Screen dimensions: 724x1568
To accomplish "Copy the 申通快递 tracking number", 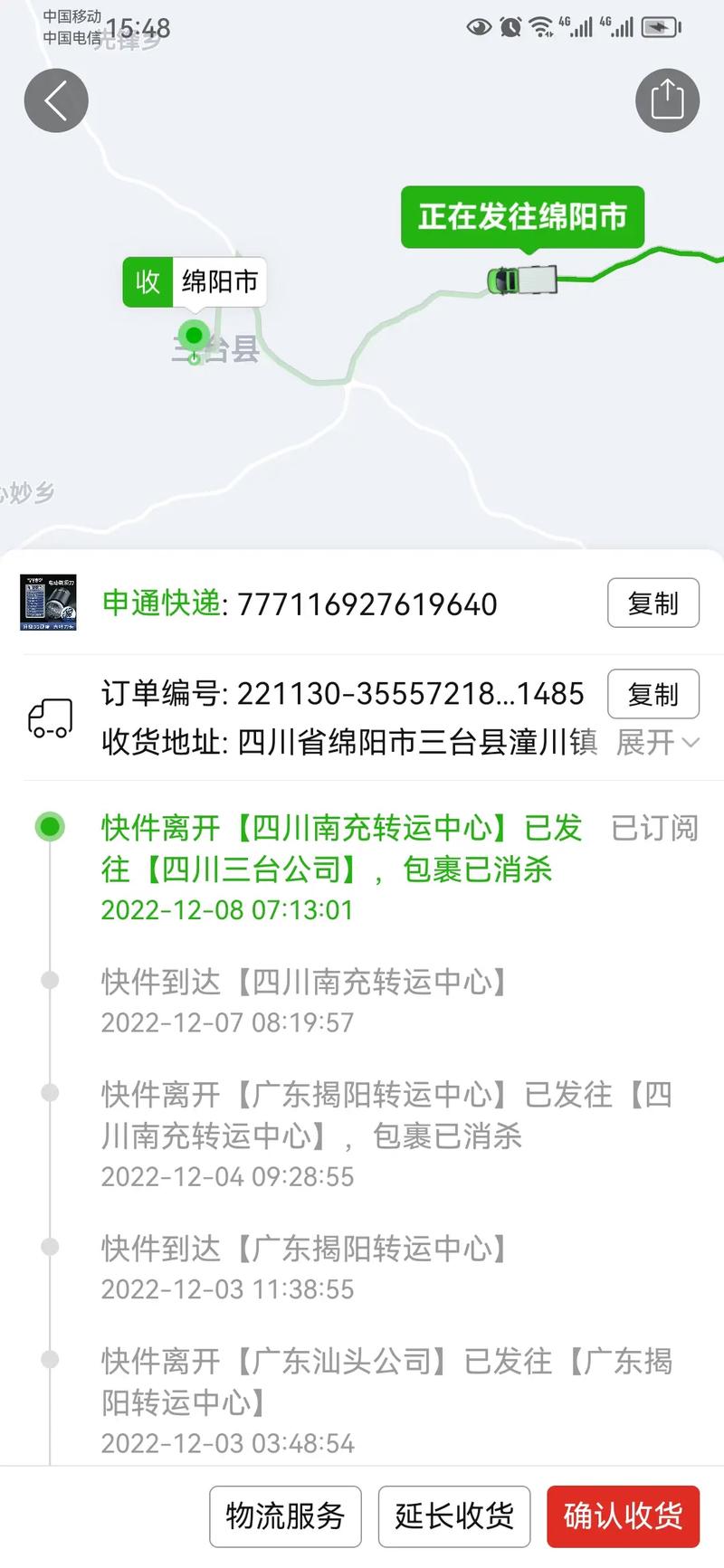I will pyautogui.click(x=653, y=603).
